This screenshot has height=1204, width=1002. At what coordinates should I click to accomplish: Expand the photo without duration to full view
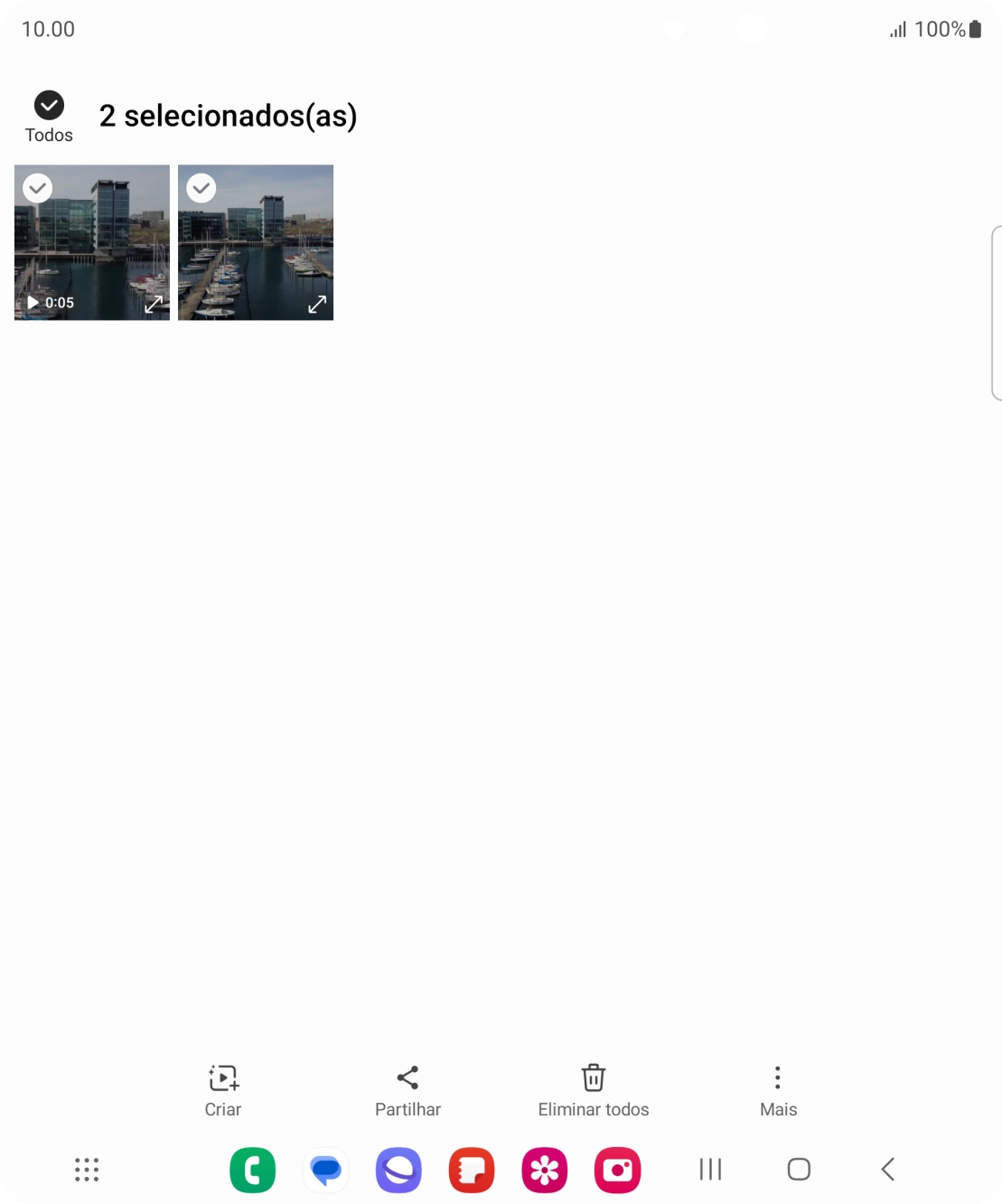[x=317, y=304]
